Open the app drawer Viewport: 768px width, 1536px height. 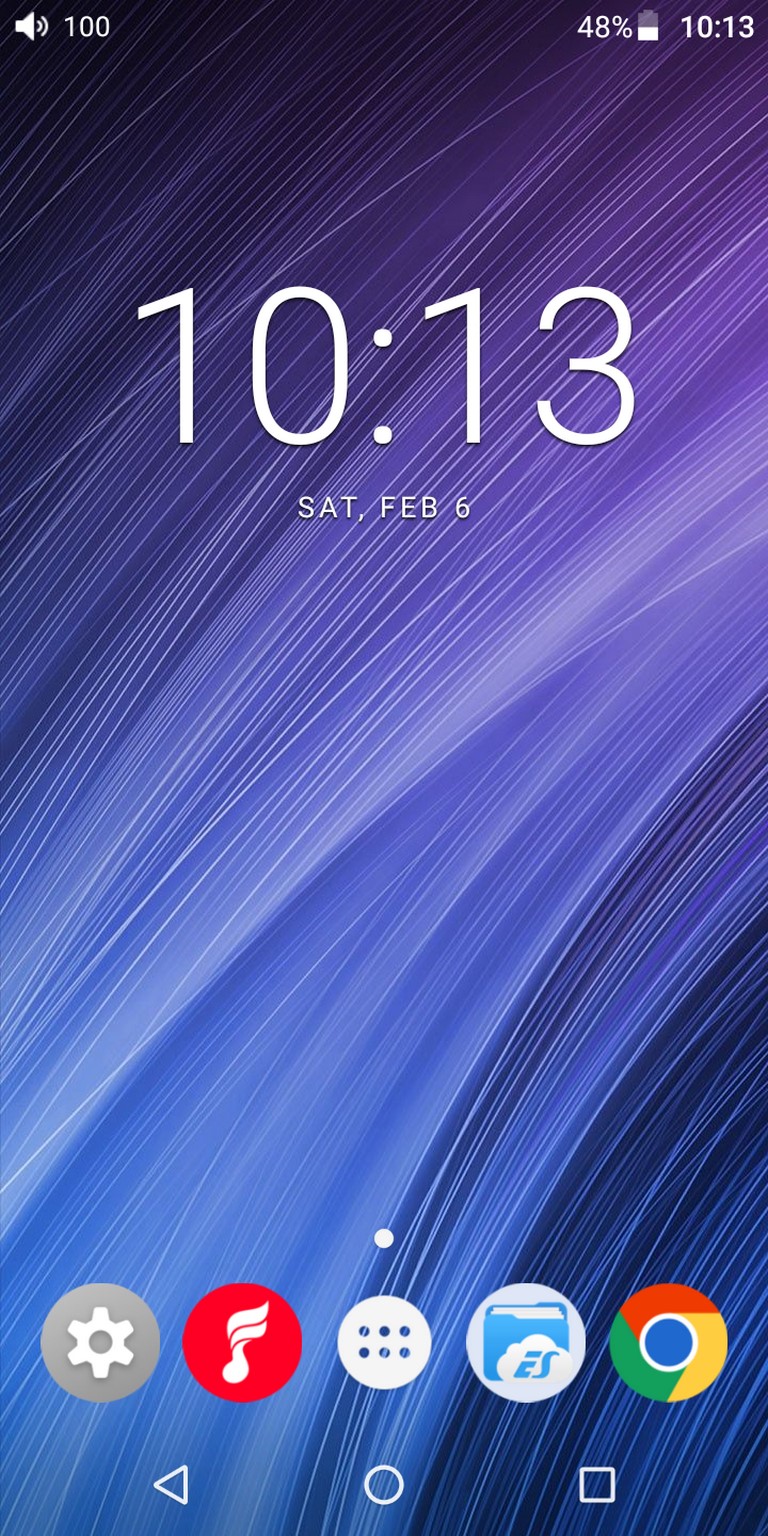pos(384,1342)
